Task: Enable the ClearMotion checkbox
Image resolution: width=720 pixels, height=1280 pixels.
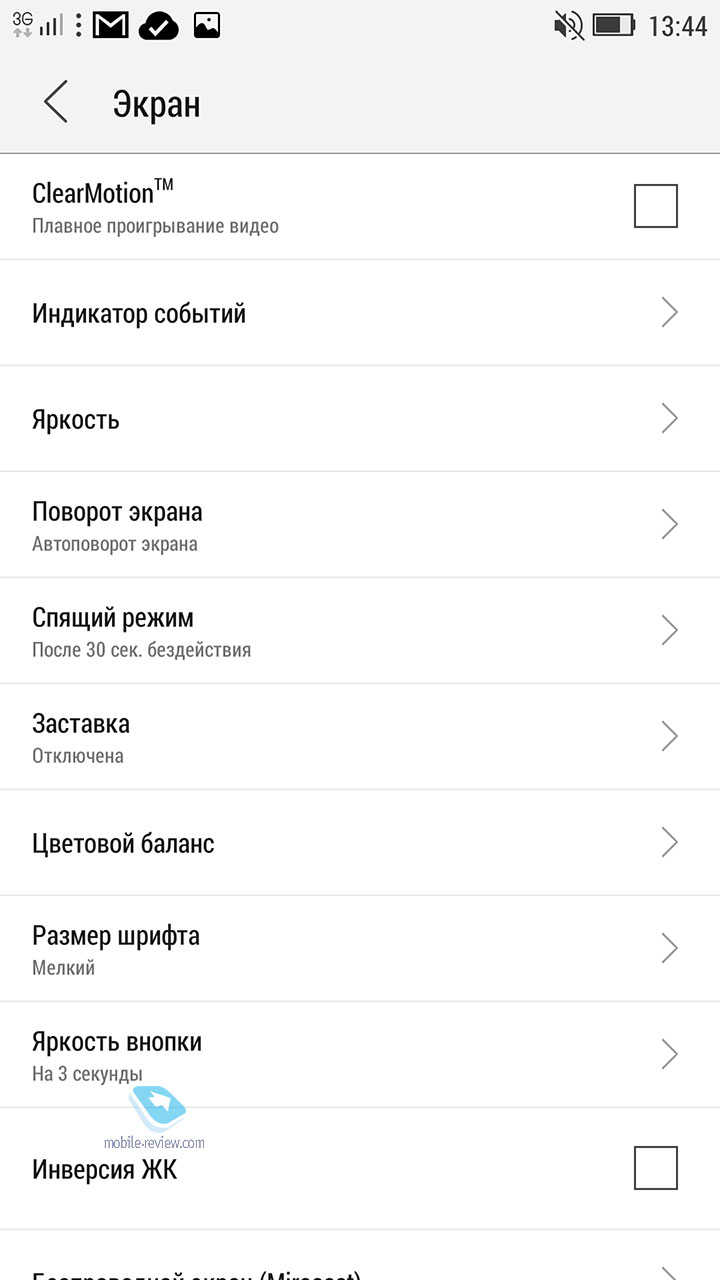Action: (x=656, y=206)
